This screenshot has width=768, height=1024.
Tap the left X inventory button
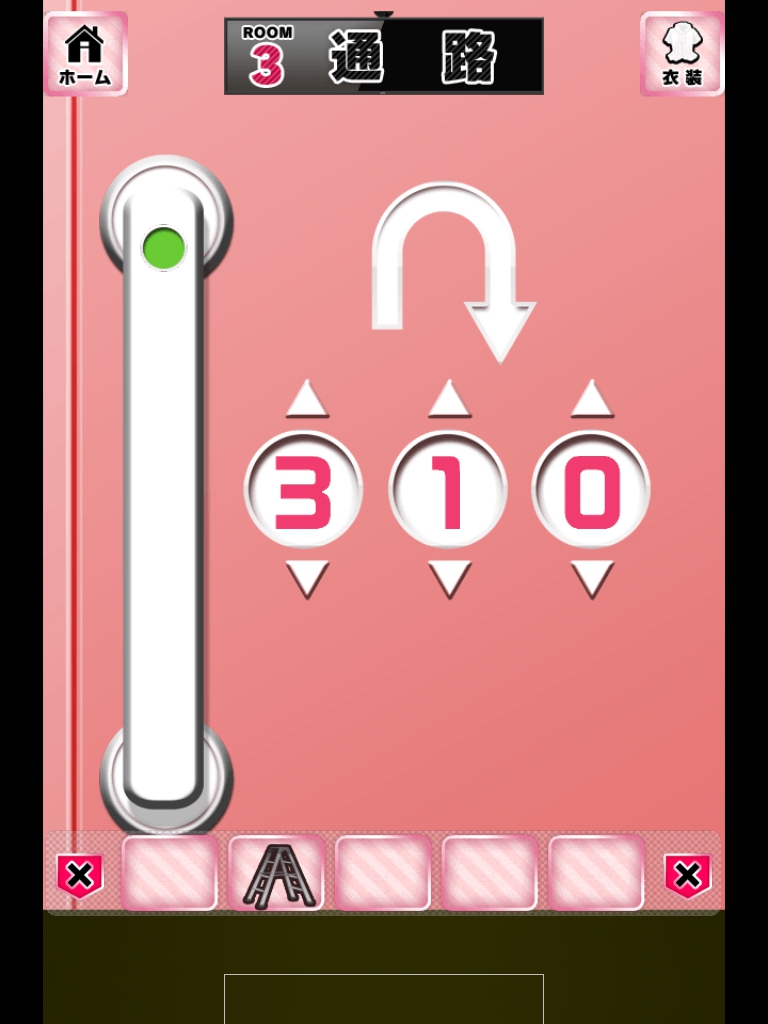[80, 876]
